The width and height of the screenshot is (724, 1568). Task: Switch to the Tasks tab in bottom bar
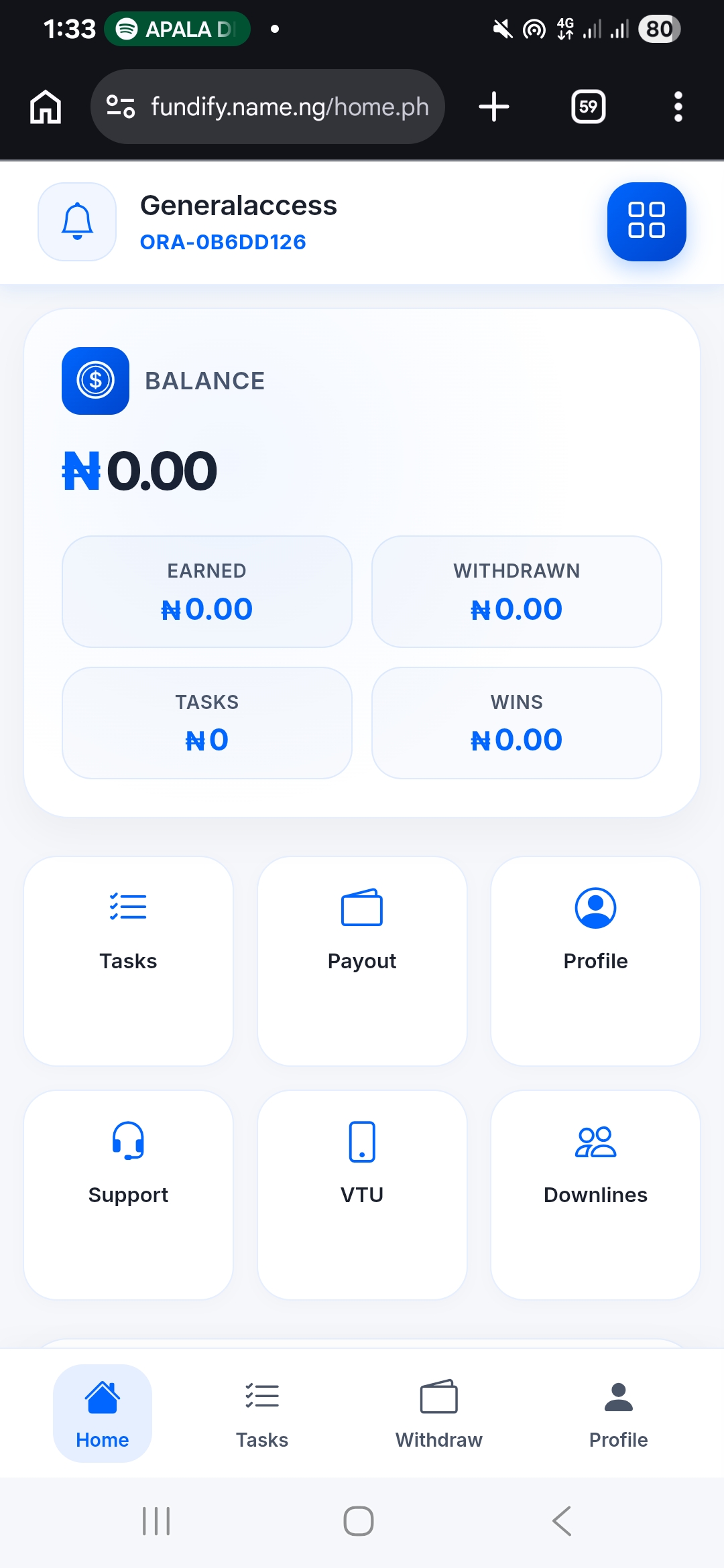[262, 1413]
